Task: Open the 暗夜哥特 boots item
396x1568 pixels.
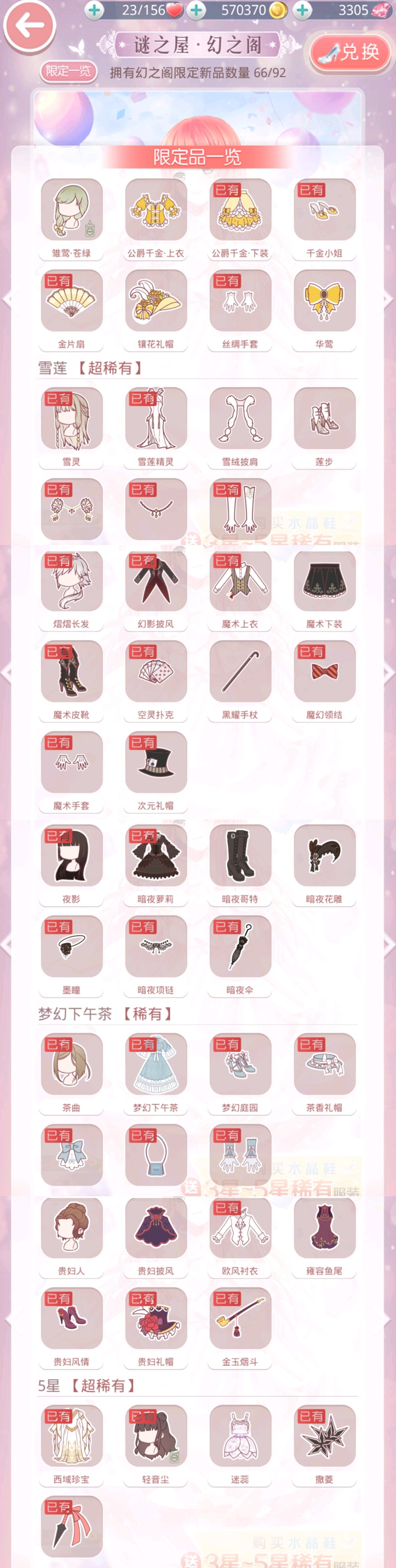Action: [x=240, y=864]
